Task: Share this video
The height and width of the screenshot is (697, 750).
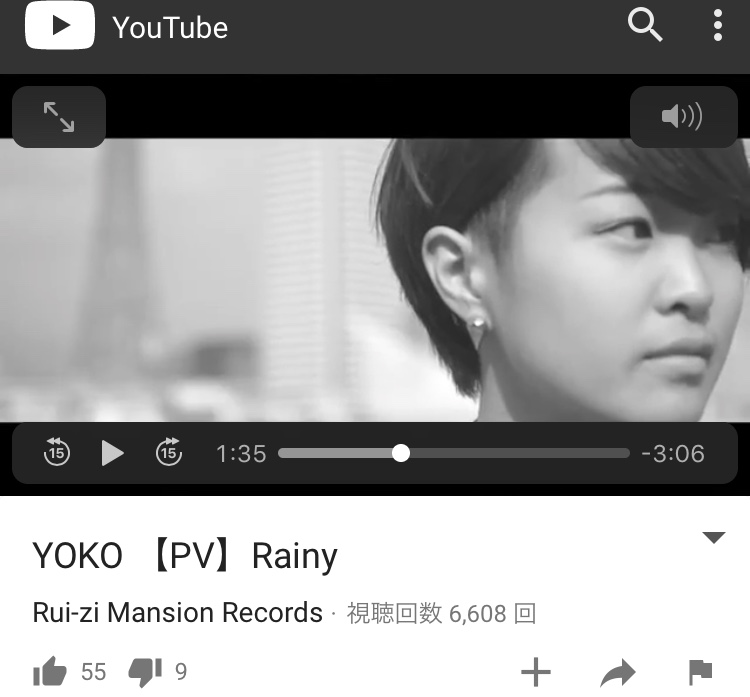Action: coord(618,672)
